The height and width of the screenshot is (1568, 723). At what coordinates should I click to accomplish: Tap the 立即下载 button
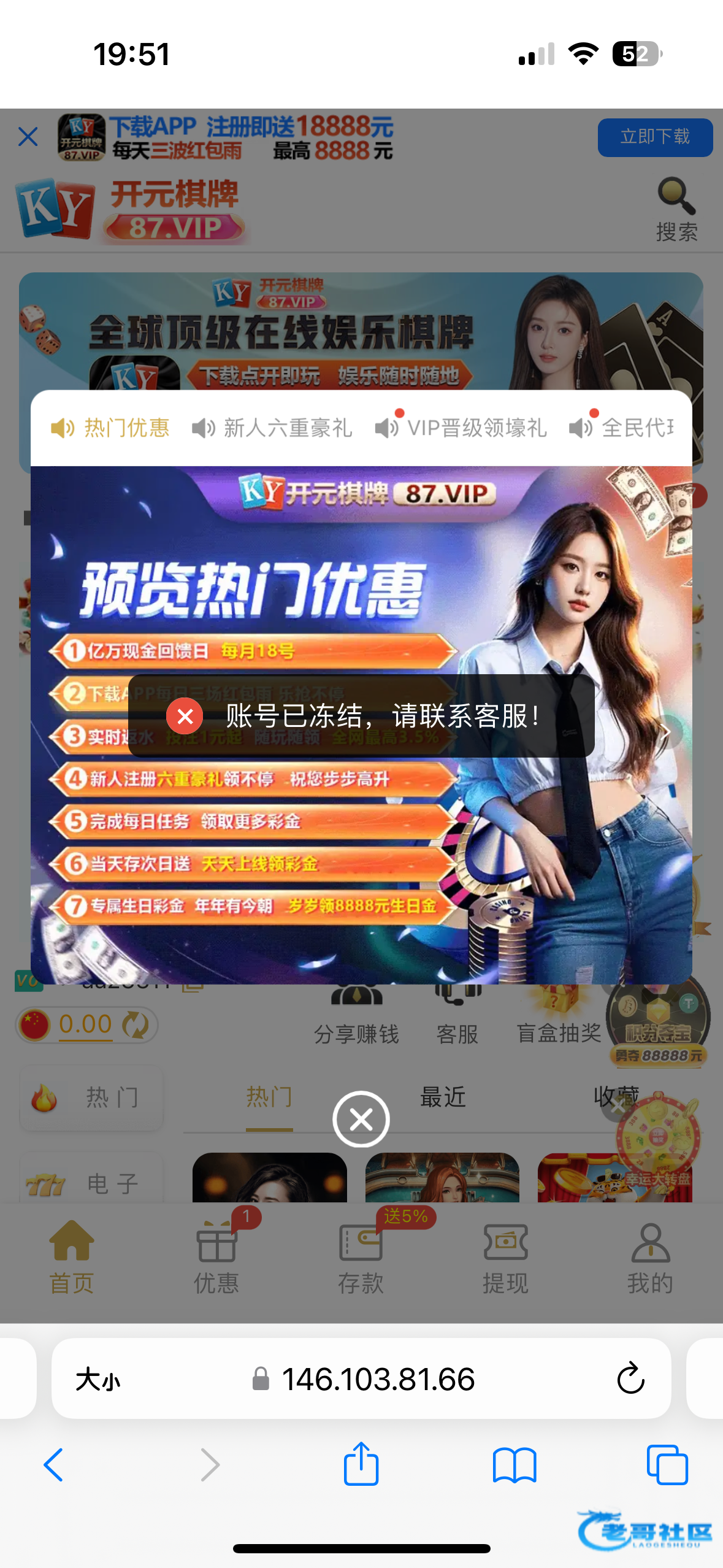(x=654, y=137)
